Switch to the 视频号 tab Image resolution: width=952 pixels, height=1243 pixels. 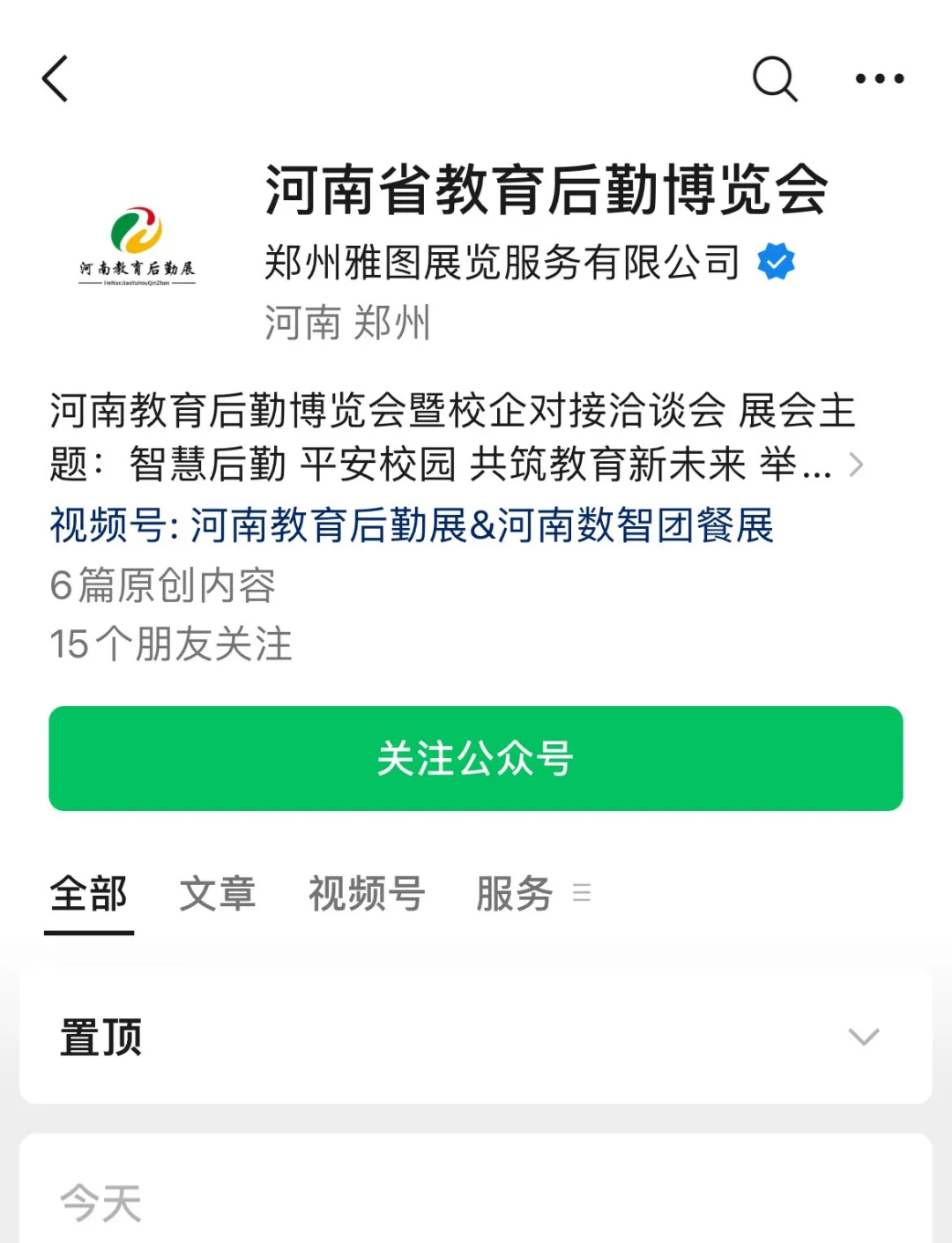pos(367,894)
